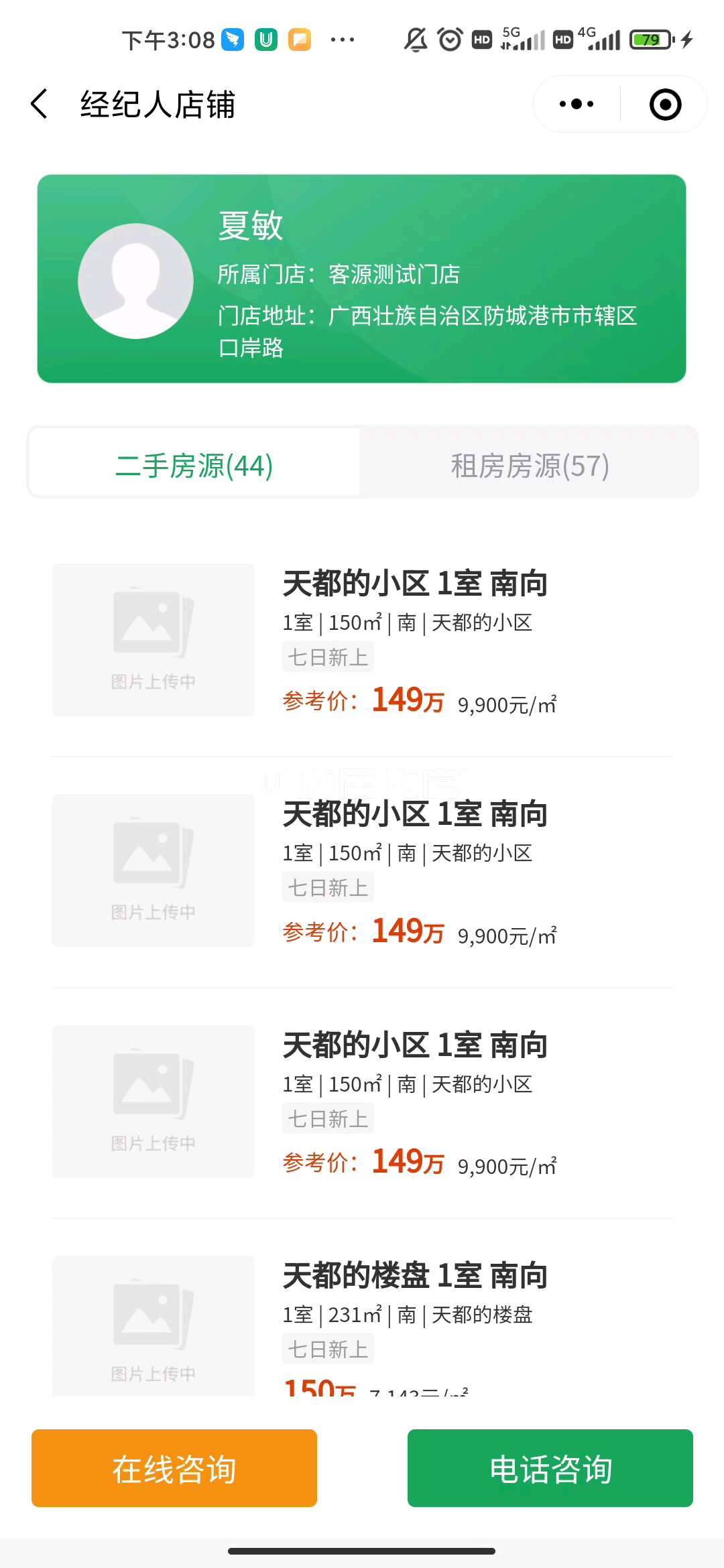Close the mini program with the circle button
The image size is (724, 1568).
tap(665, 105)
